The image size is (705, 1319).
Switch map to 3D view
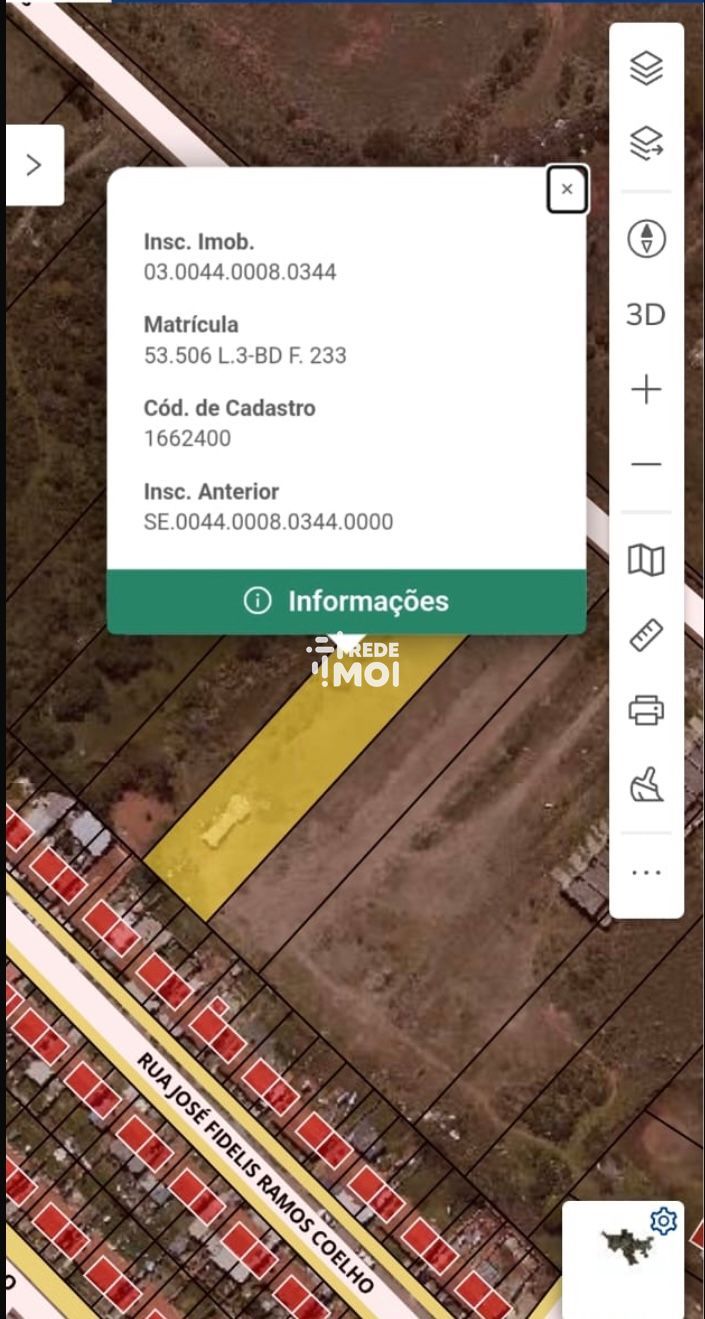pos(646,315)
